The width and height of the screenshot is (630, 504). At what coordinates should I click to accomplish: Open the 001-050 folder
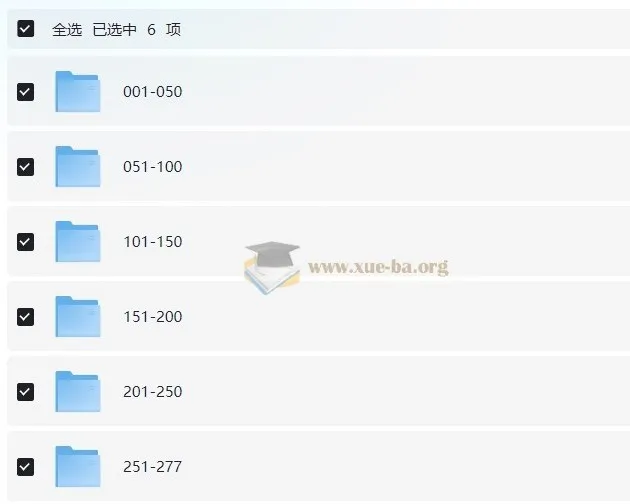(151, 92)
